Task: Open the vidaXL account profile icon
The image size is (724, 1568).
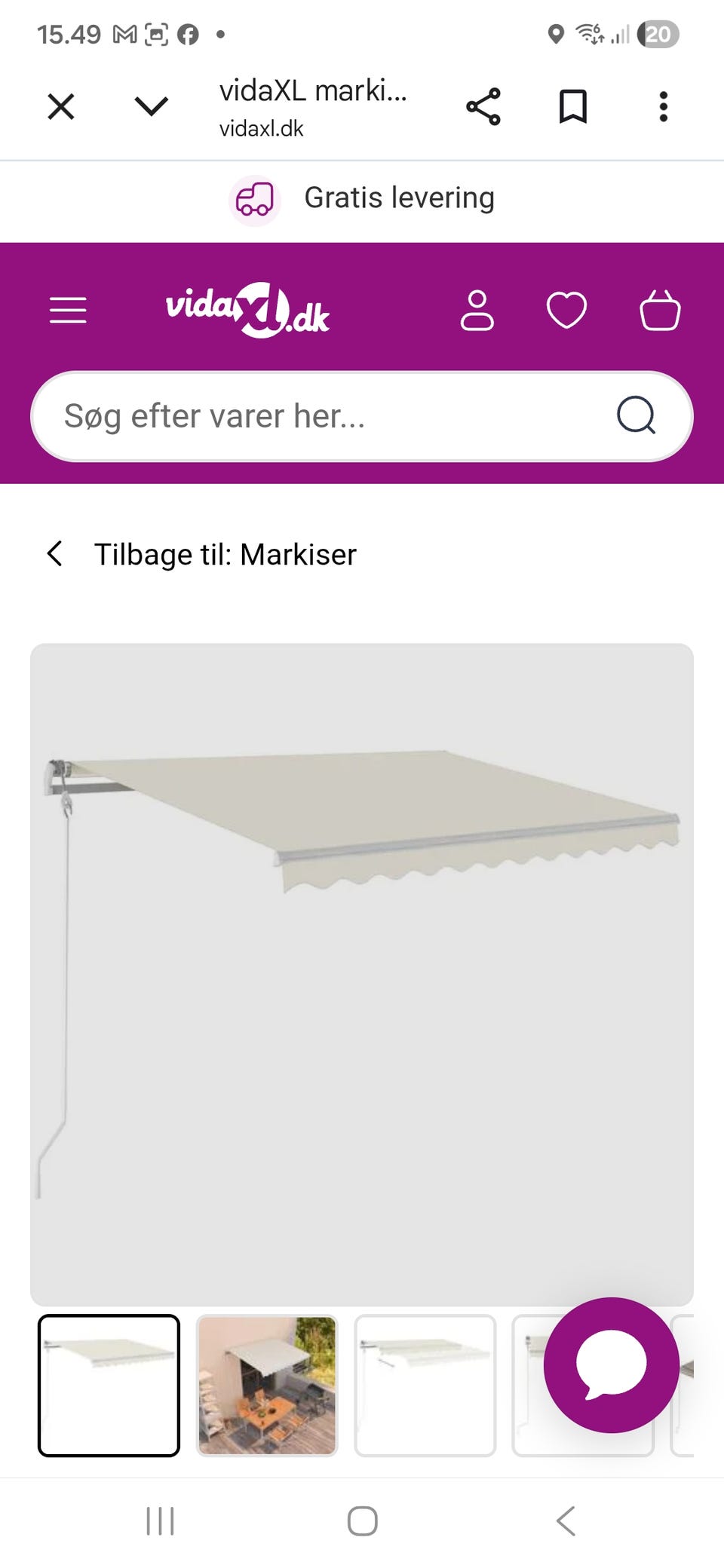Action: pos(478,311)
